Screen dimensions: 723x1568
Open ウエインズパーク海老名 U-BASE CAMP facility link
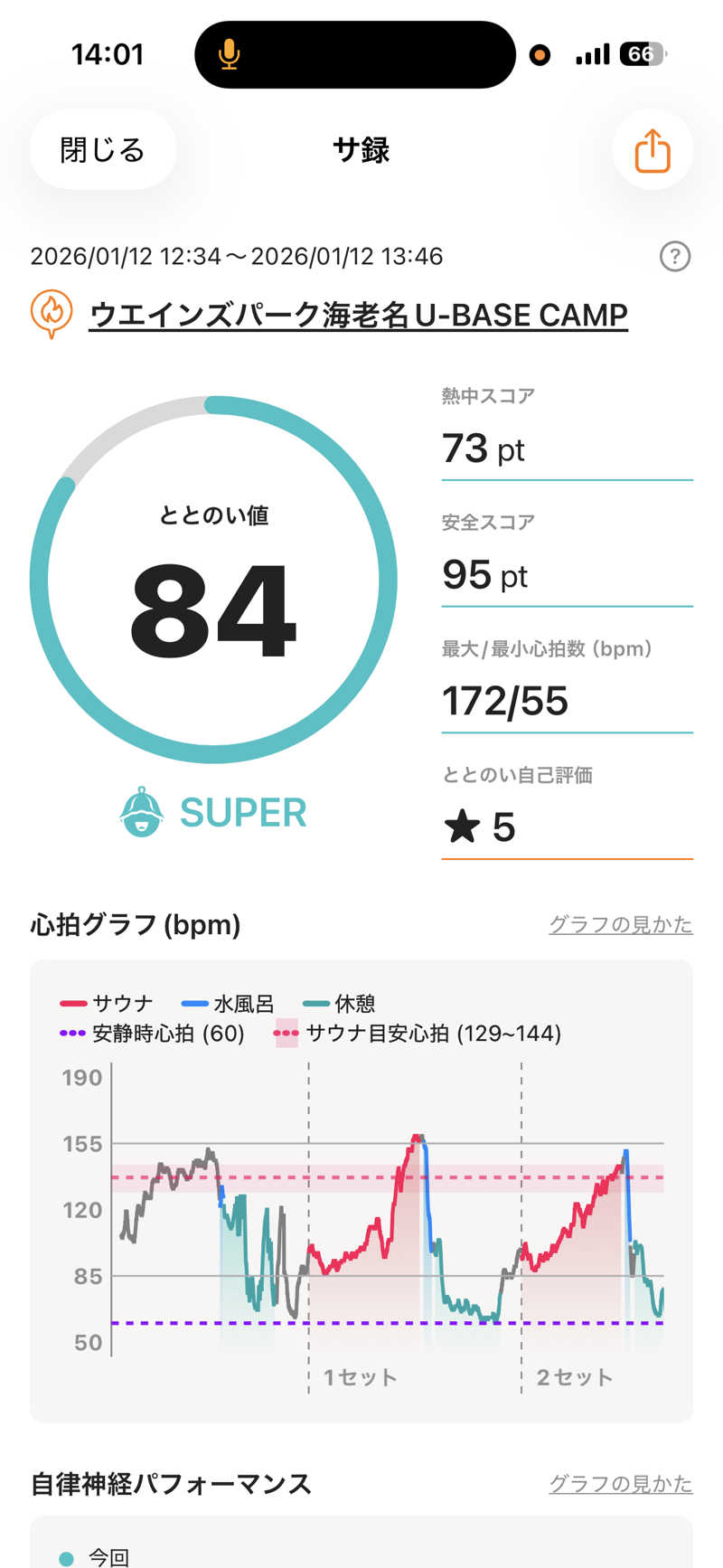(358, 315)
